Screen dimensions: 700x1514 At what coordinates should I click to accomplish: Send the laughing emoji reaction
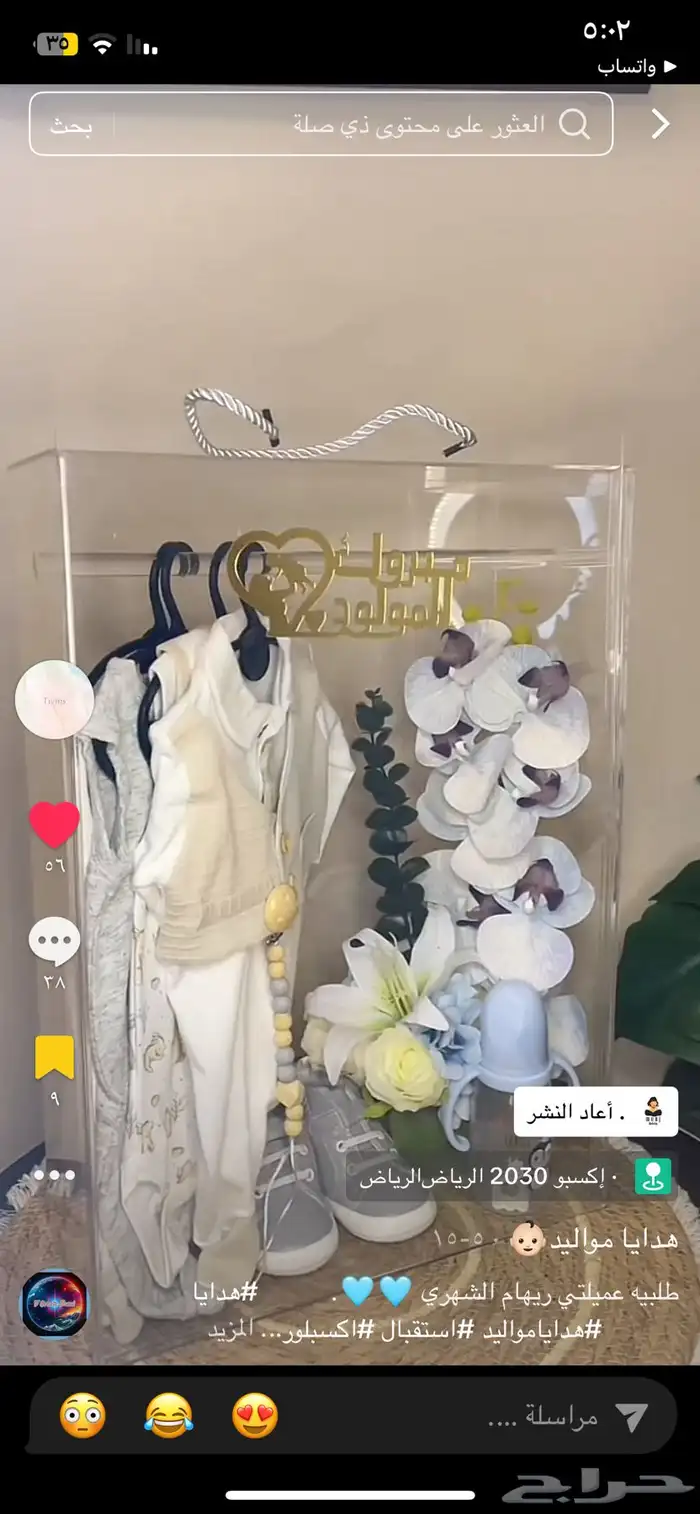(169, 1416)
